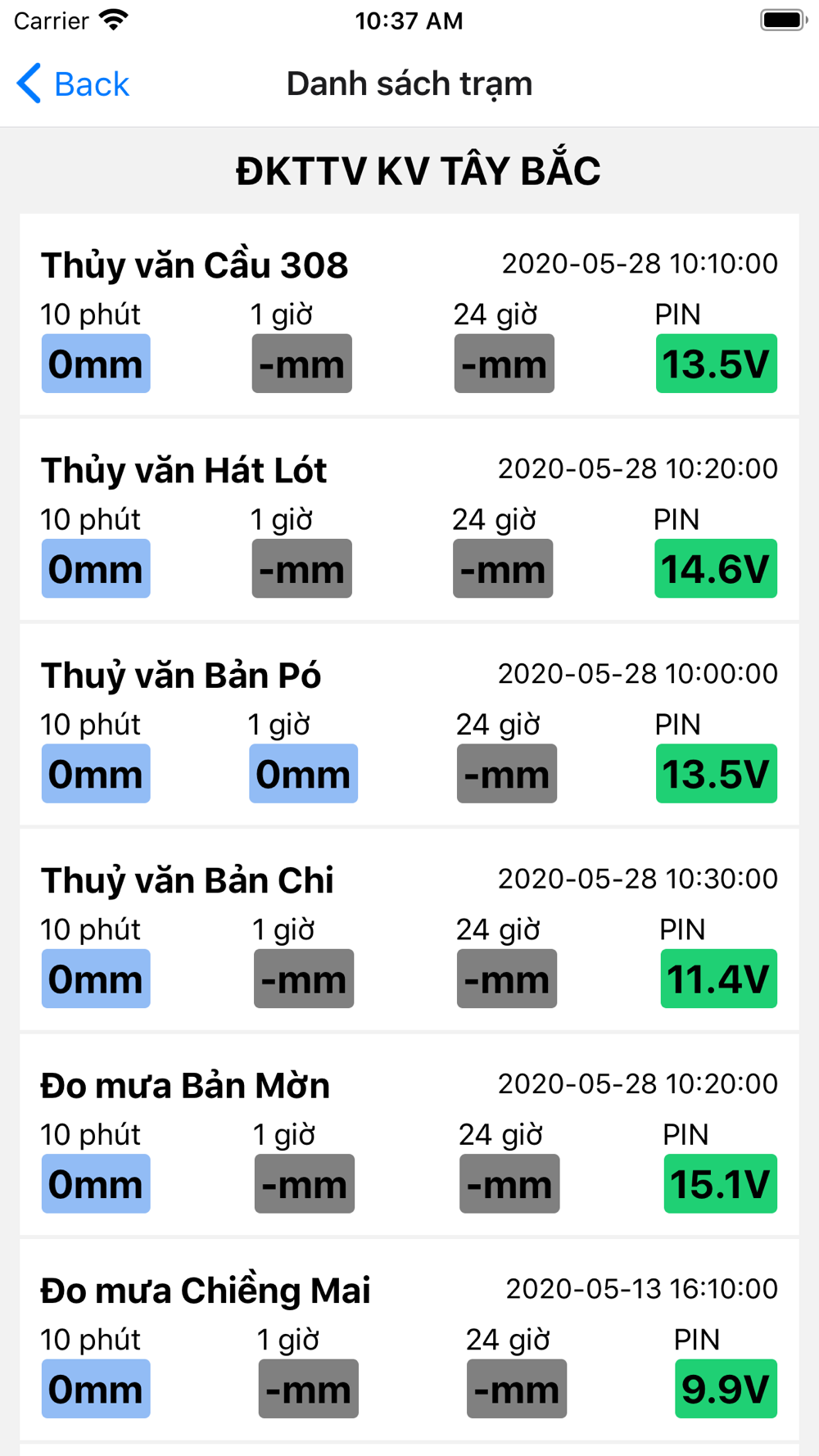Go back using the Back button
The width and height of the screenshot is (819, 1456).
coord(74,84)
